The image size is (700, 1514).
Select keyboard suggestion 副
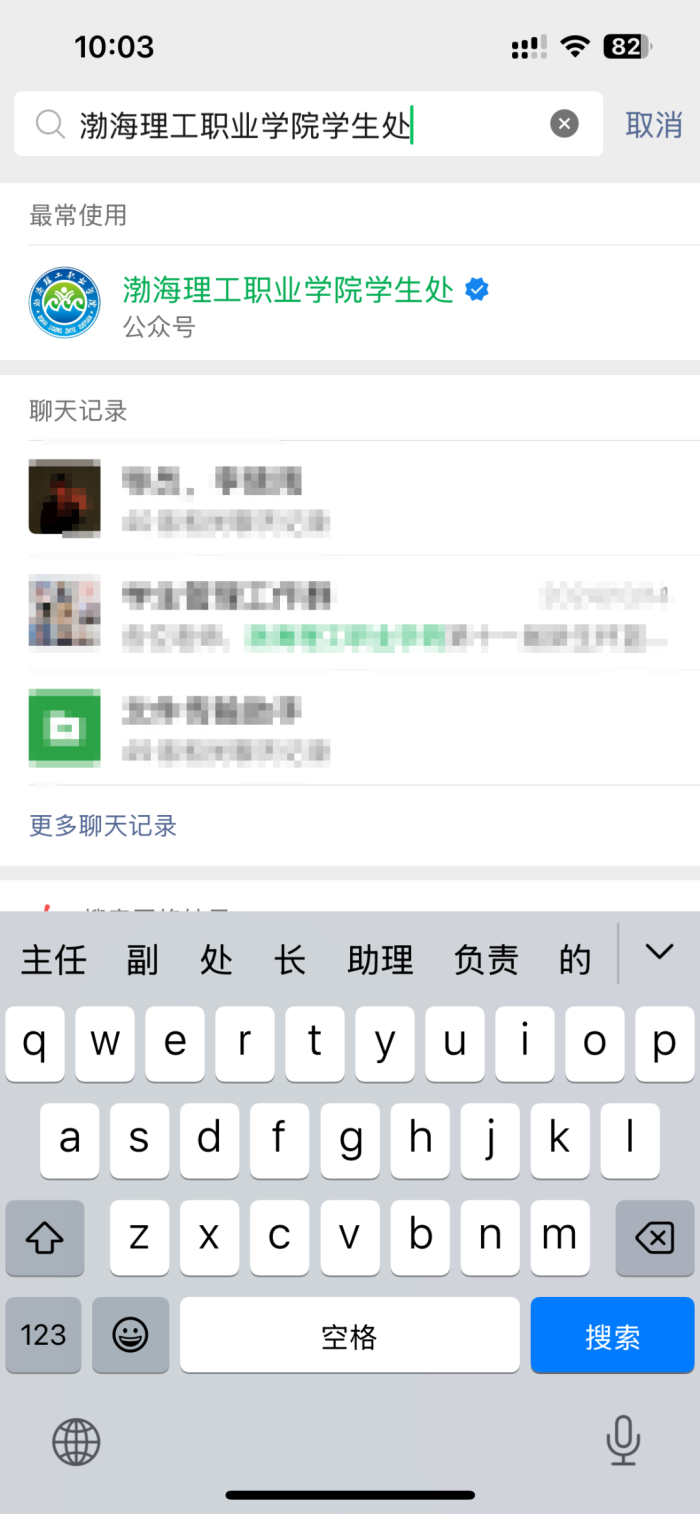[x=143, y=960]
